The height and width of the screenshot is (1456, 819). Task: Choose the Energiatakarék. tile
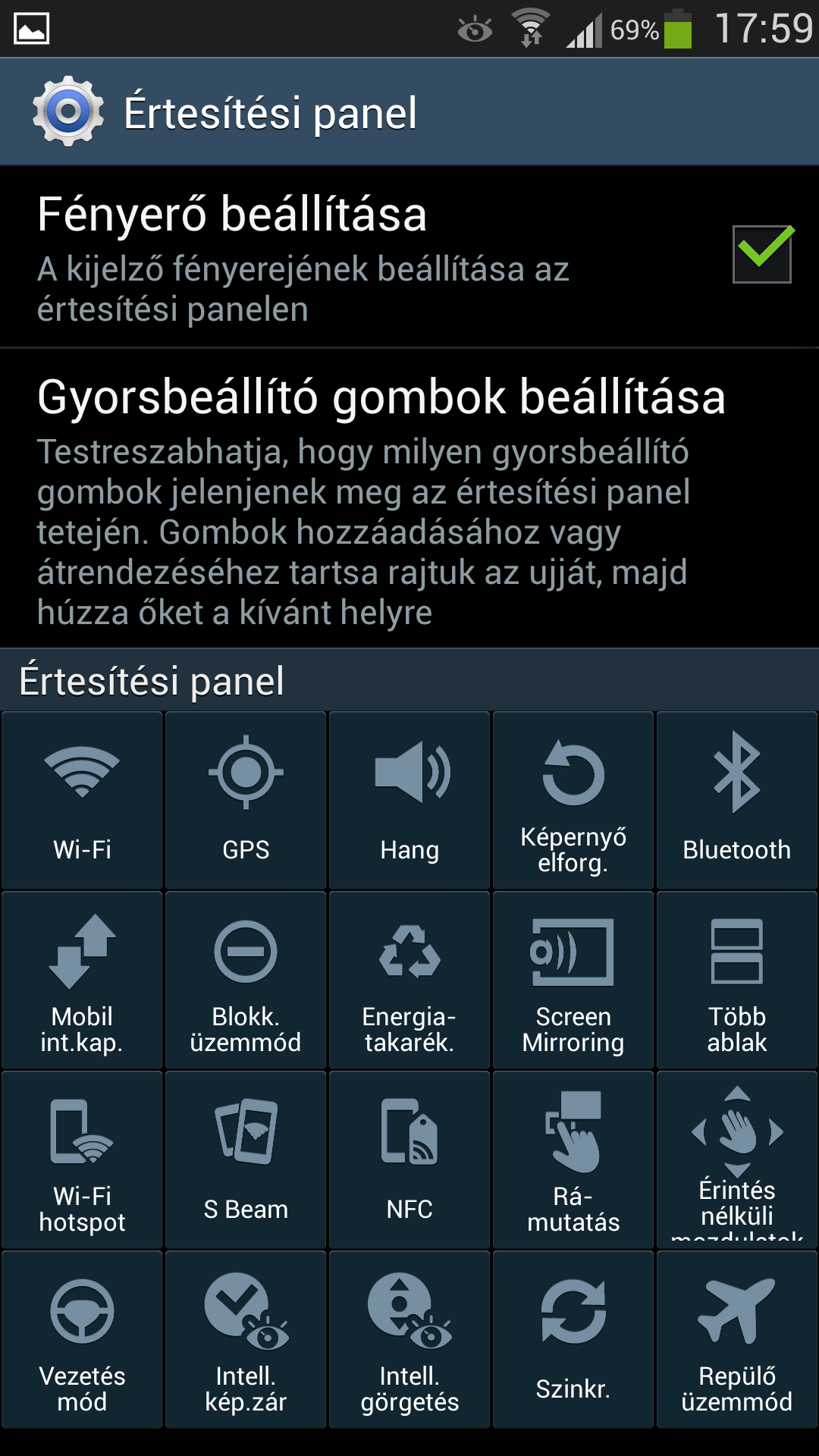click(x=409, y=980)
